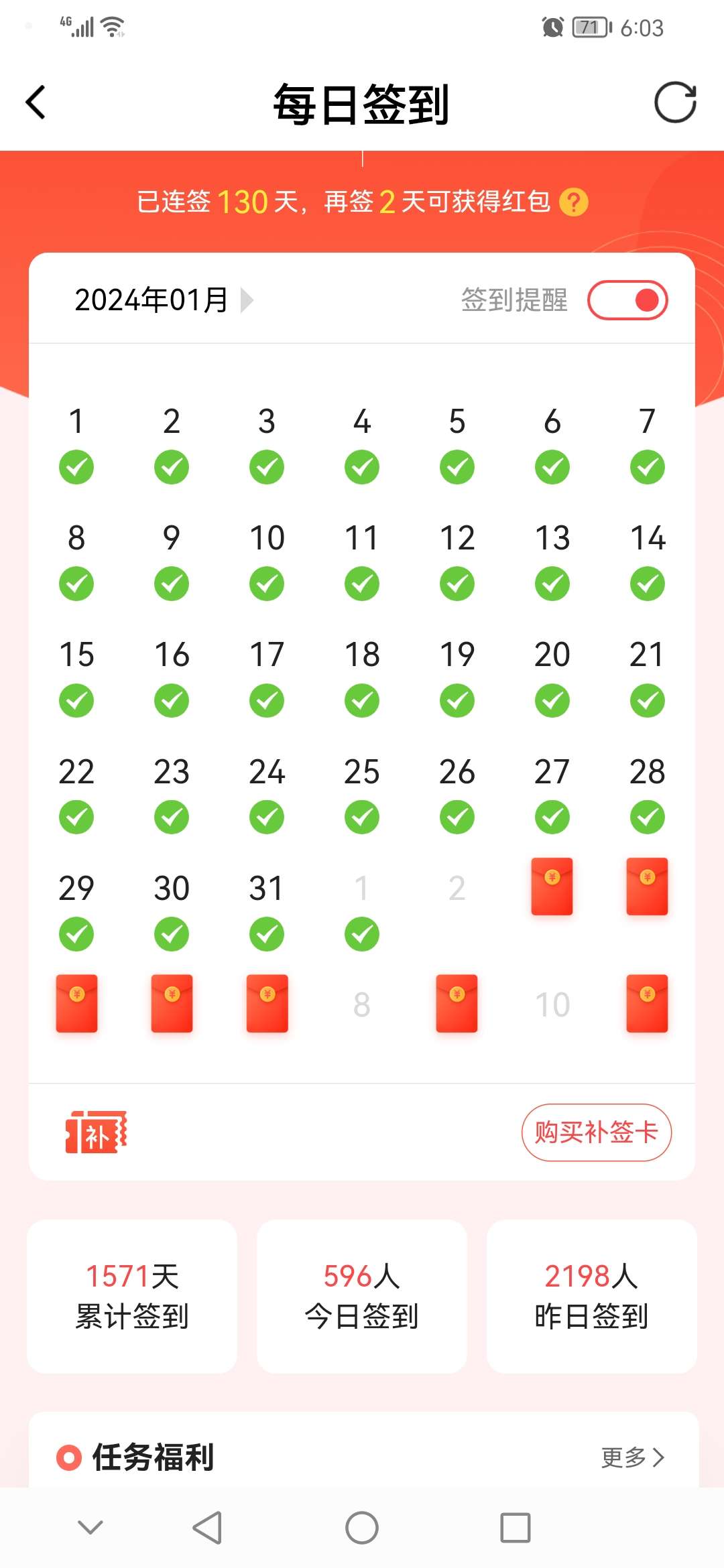Viewport: 724px width, 1568px height.
Task: Open 更多 in 任务福利 section
Action: (x=632, y=1457)
